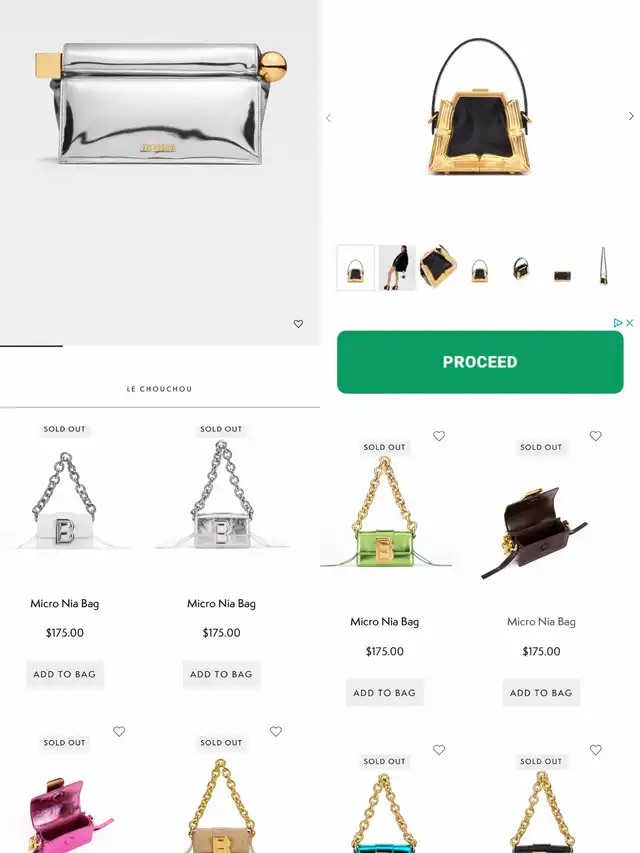Wishlist the brown Micro Nia Bag
The width and height of the screenshot is (640, 853).
596,436
